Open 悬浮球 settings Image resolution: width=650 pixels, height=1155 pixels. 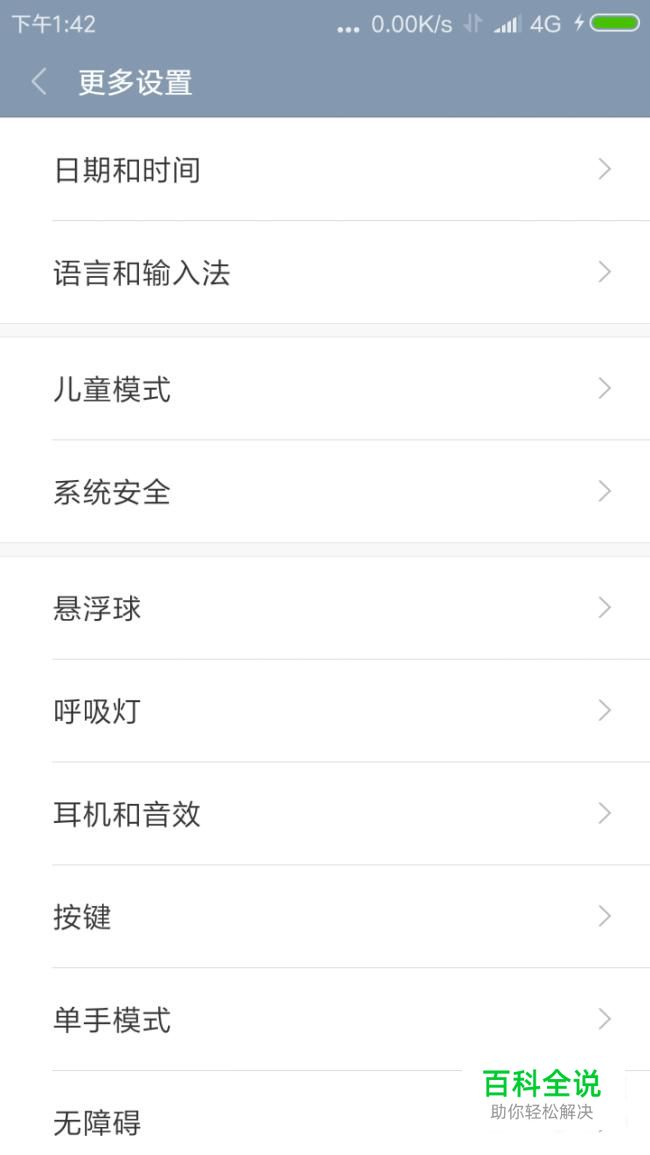point(325,608)
